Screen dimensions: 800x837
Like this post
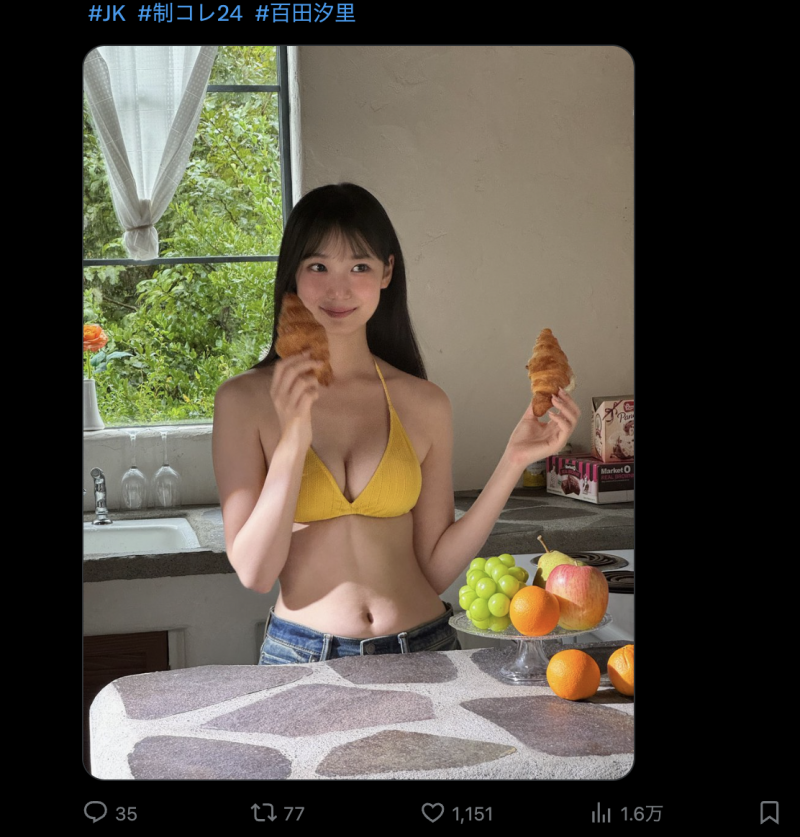432,812
